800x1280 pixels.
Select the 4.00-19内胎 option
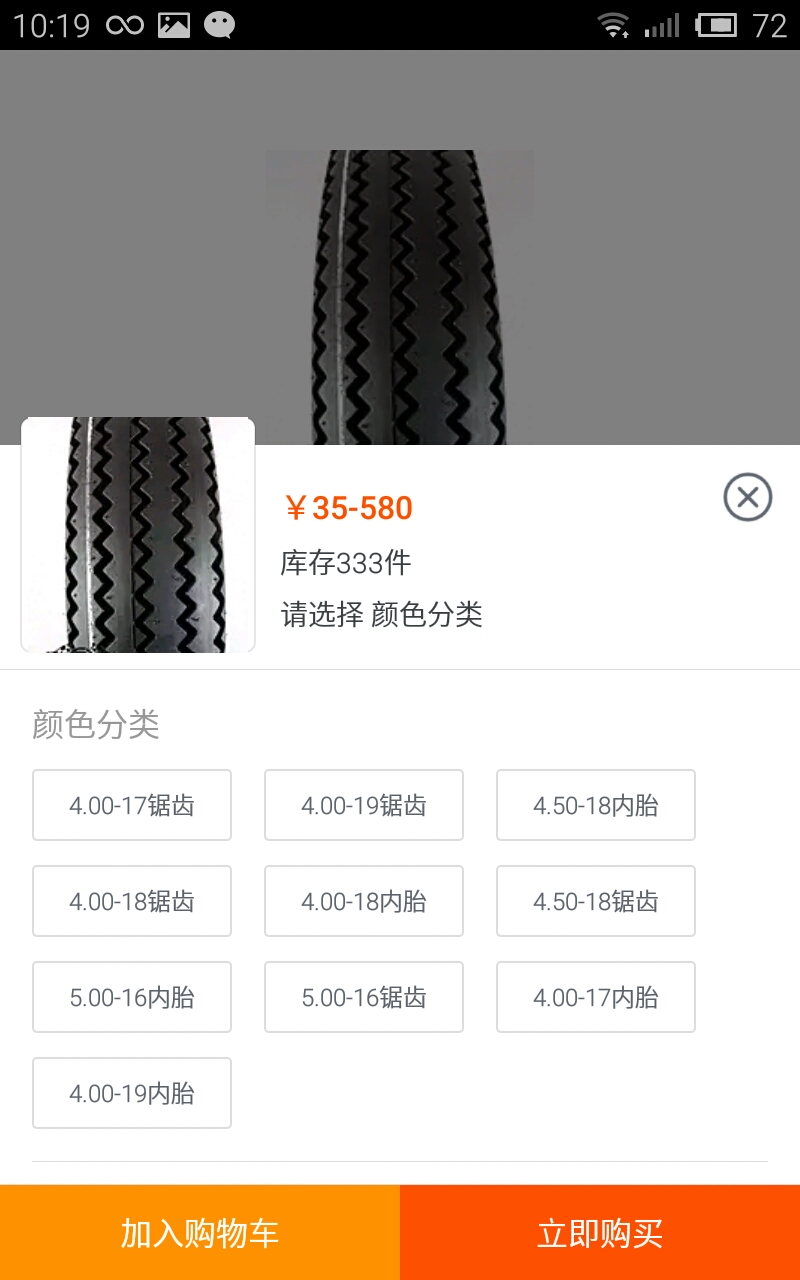(132, 1093)
